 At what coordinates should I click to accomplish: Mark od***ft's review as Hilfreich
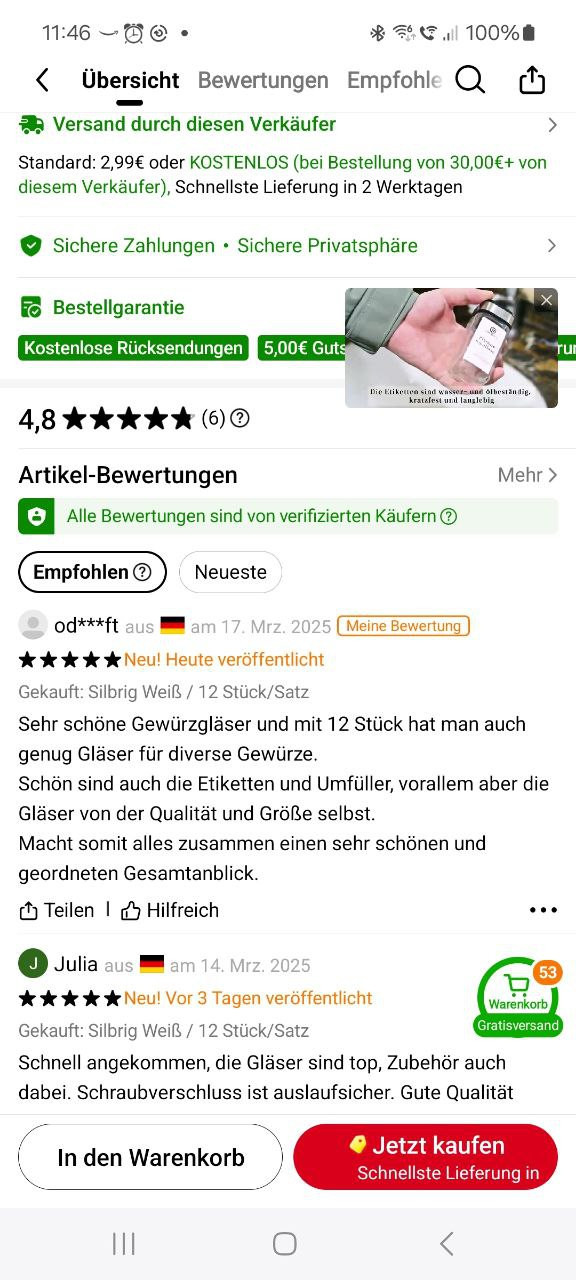170,910
